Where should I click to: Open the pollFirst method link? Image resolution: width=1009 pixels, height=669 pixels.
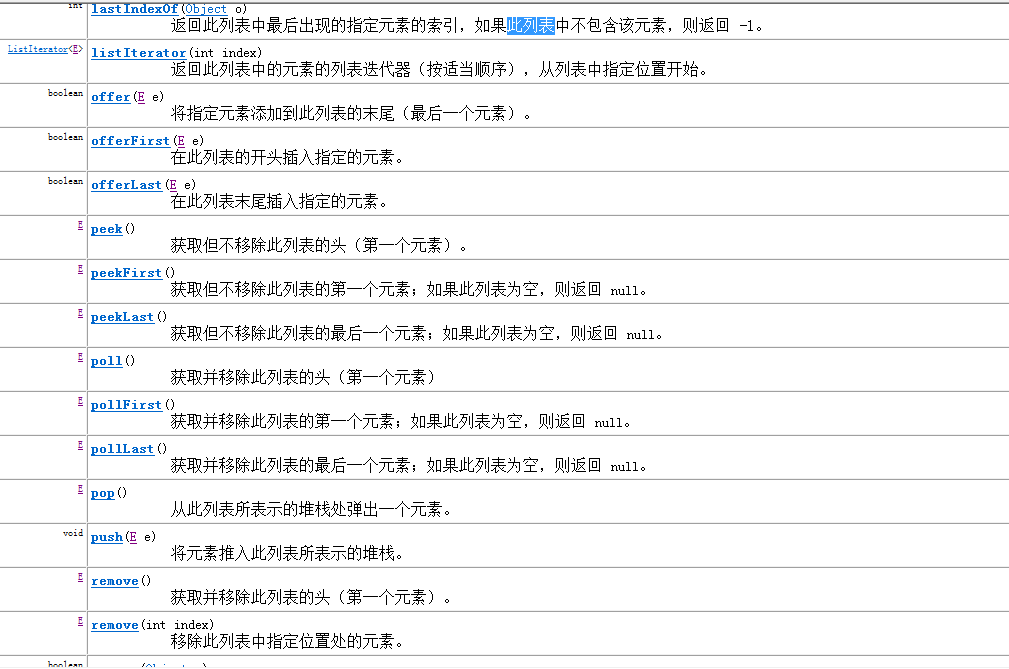point(126,405)
